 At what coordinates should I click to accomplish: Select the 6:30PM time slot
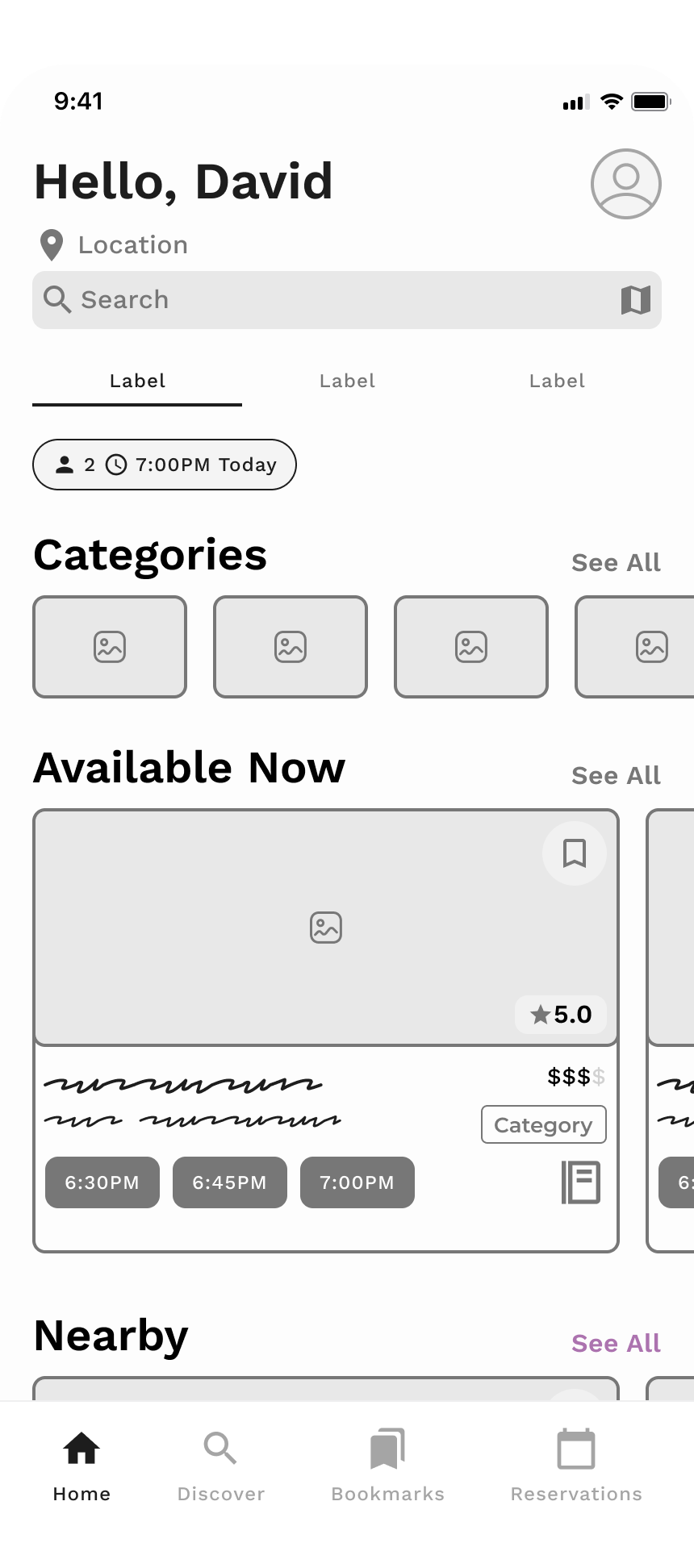tap(102, 1182)
